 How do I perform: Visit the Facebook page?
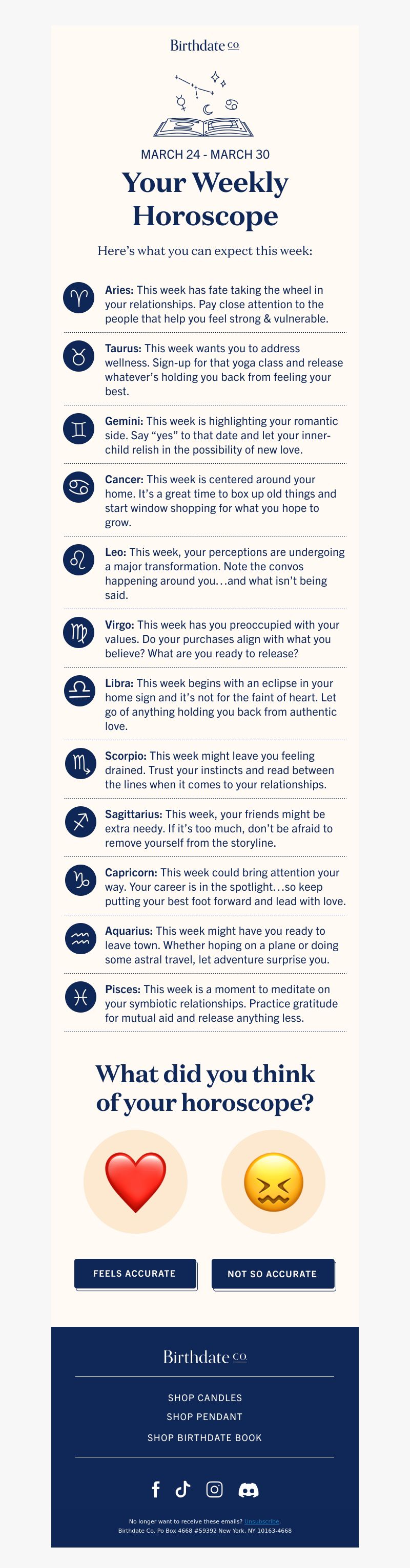click(156, 1489)
